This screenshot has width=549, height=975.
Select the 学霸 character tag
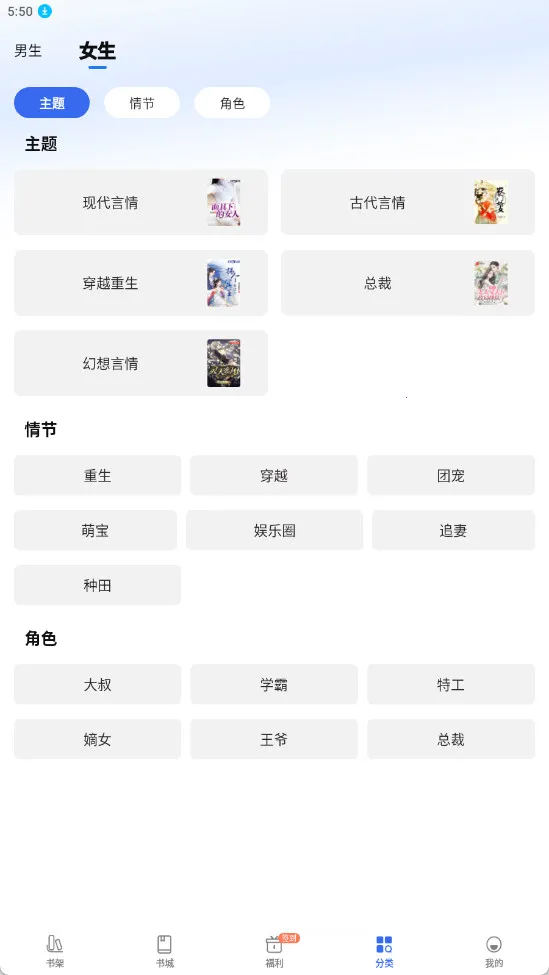tap(274, 685)
